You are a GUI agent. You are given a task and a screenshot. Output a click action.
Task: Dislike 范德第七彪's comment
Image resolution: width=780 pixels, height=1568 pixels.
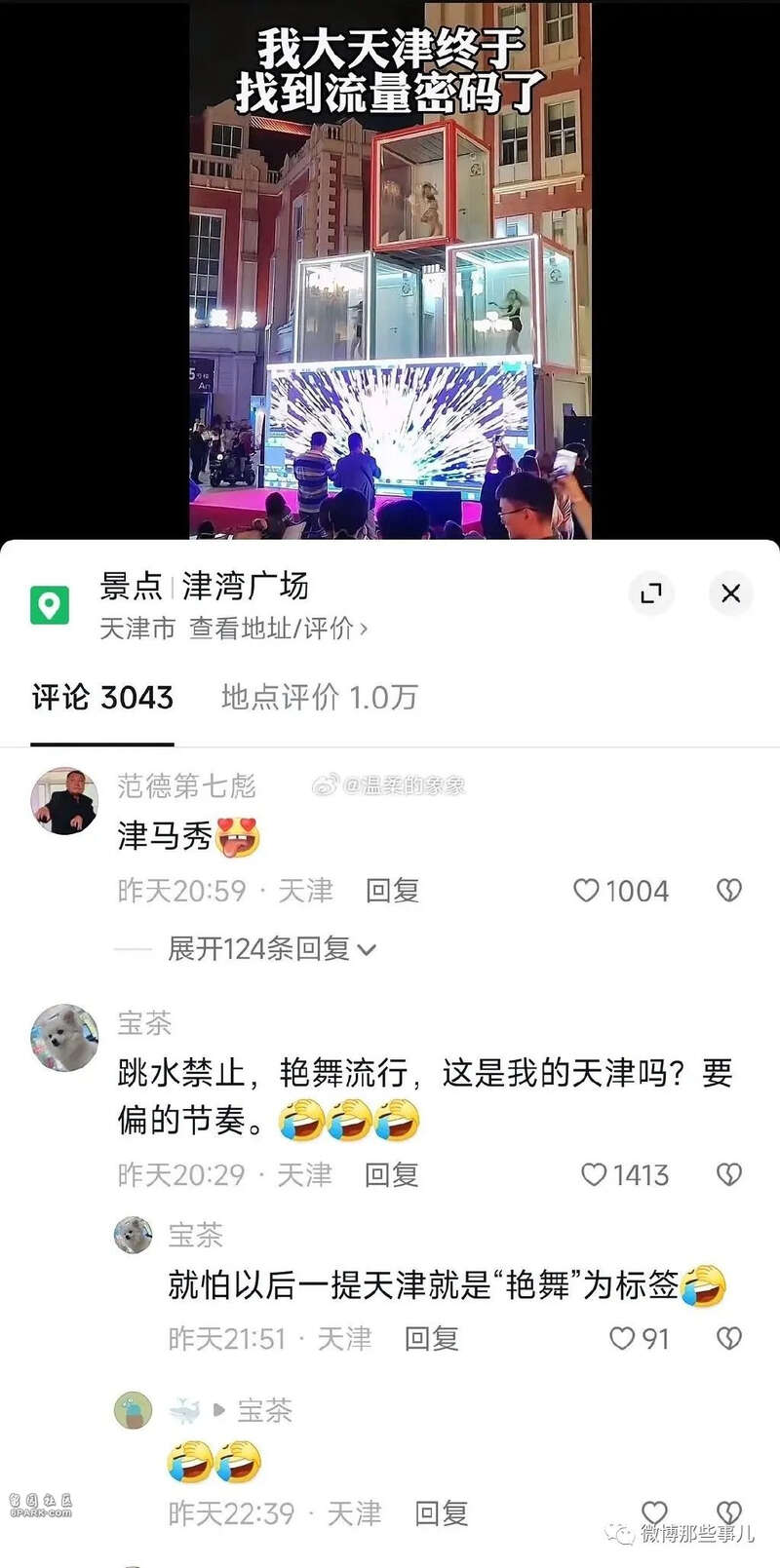point(729,891)
